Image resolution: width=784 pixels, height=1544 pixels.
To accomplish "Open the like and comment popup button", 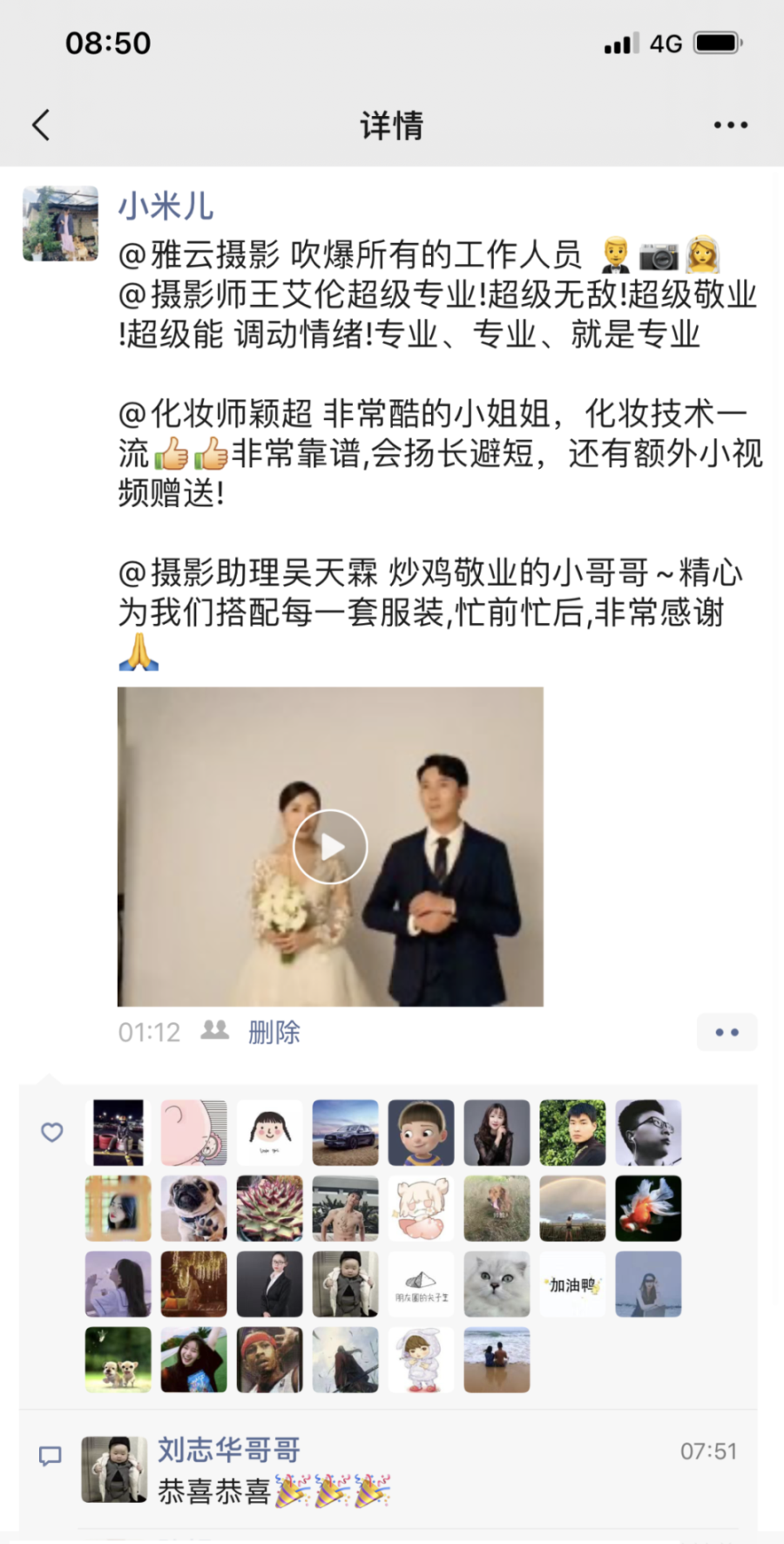I will [727, 1033].
